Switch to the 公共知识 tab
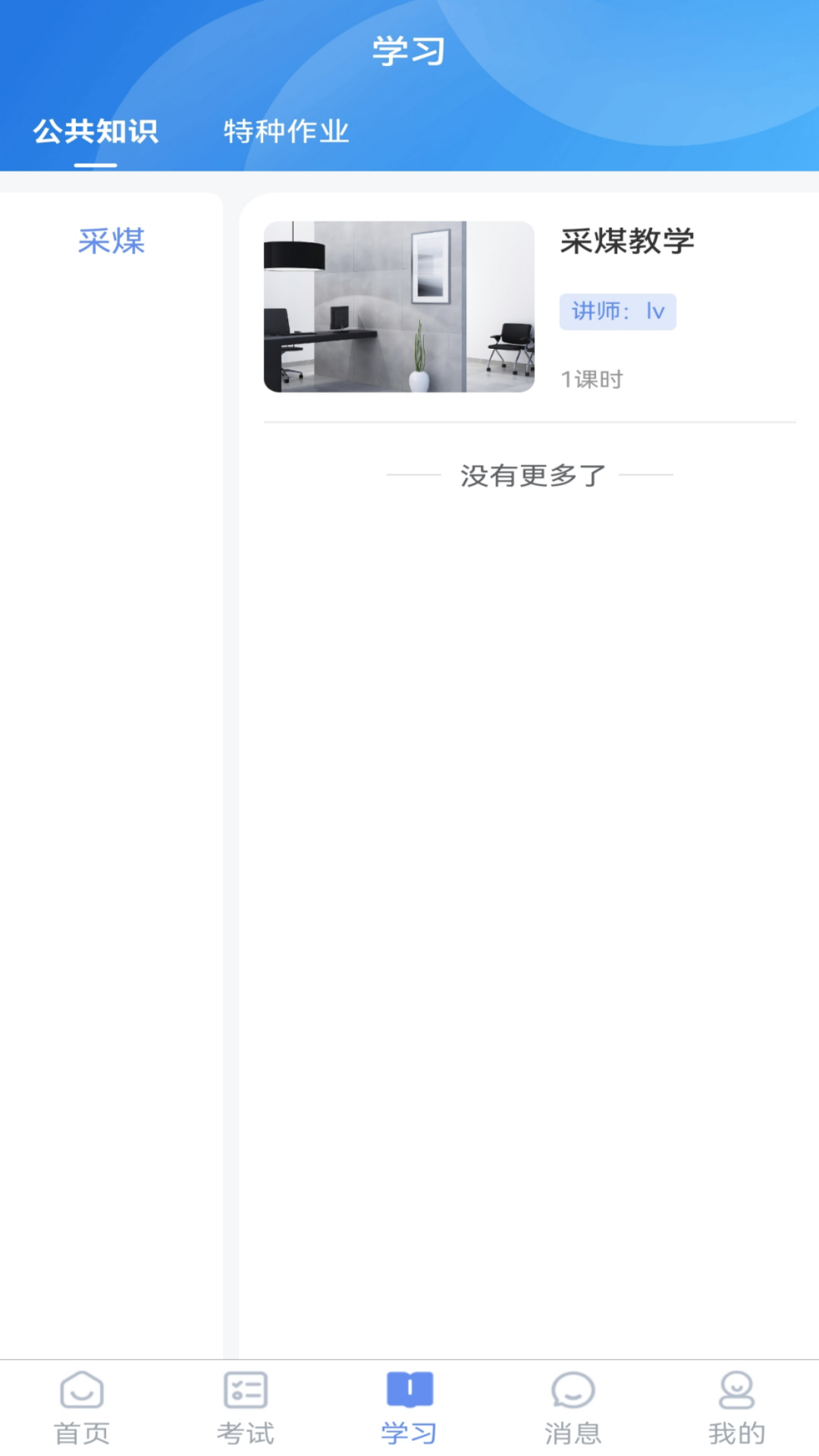 [96, 132]
